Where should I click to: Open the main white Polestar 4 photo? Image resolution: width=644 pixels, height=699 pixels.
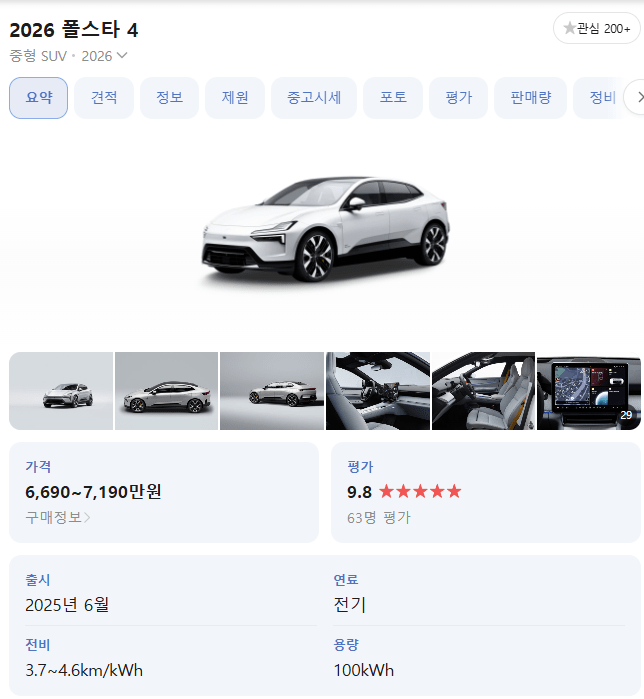pyautogui.click(x=322, y=230)
